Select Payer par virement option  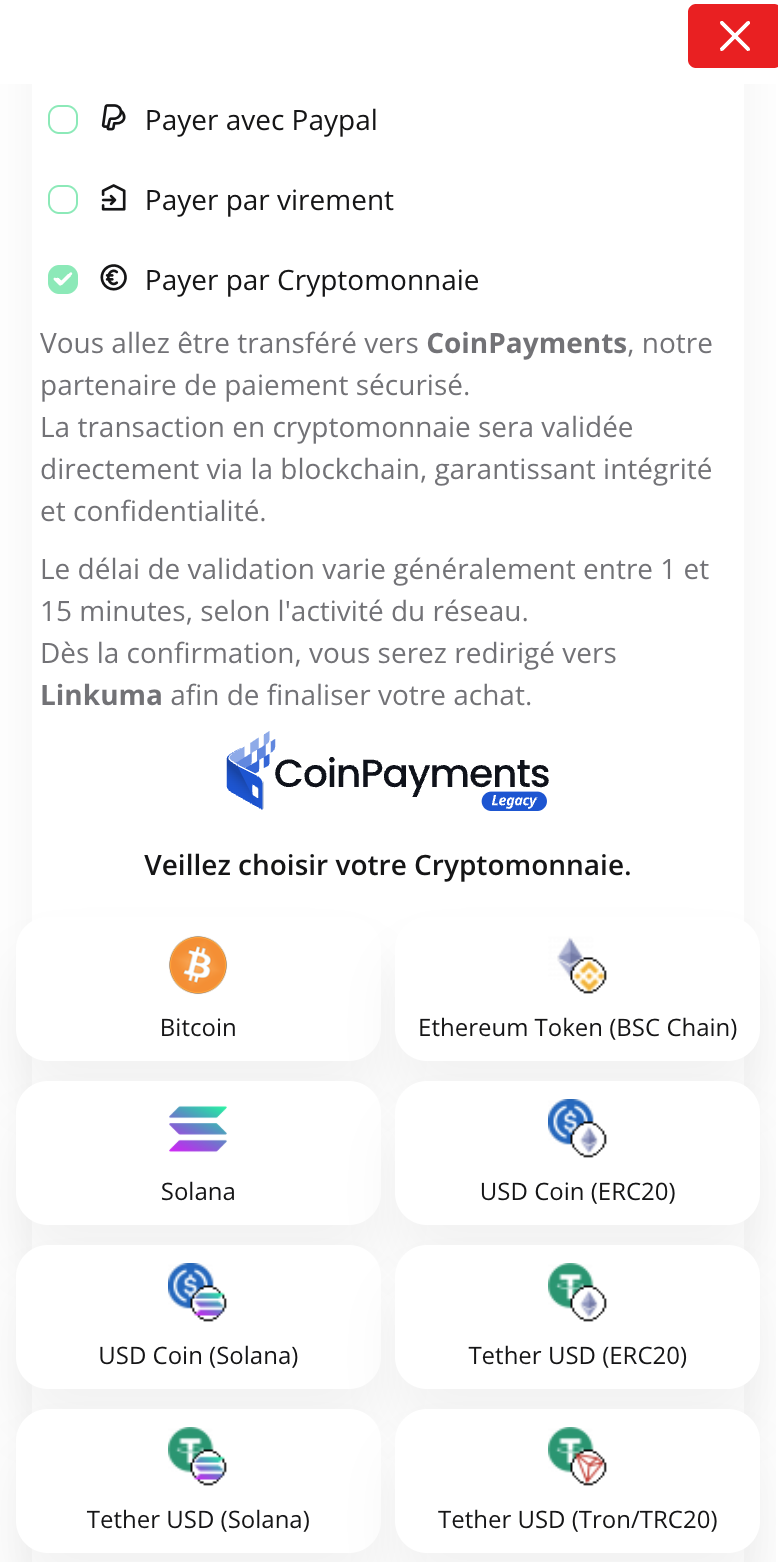click(x=63, y=201)
